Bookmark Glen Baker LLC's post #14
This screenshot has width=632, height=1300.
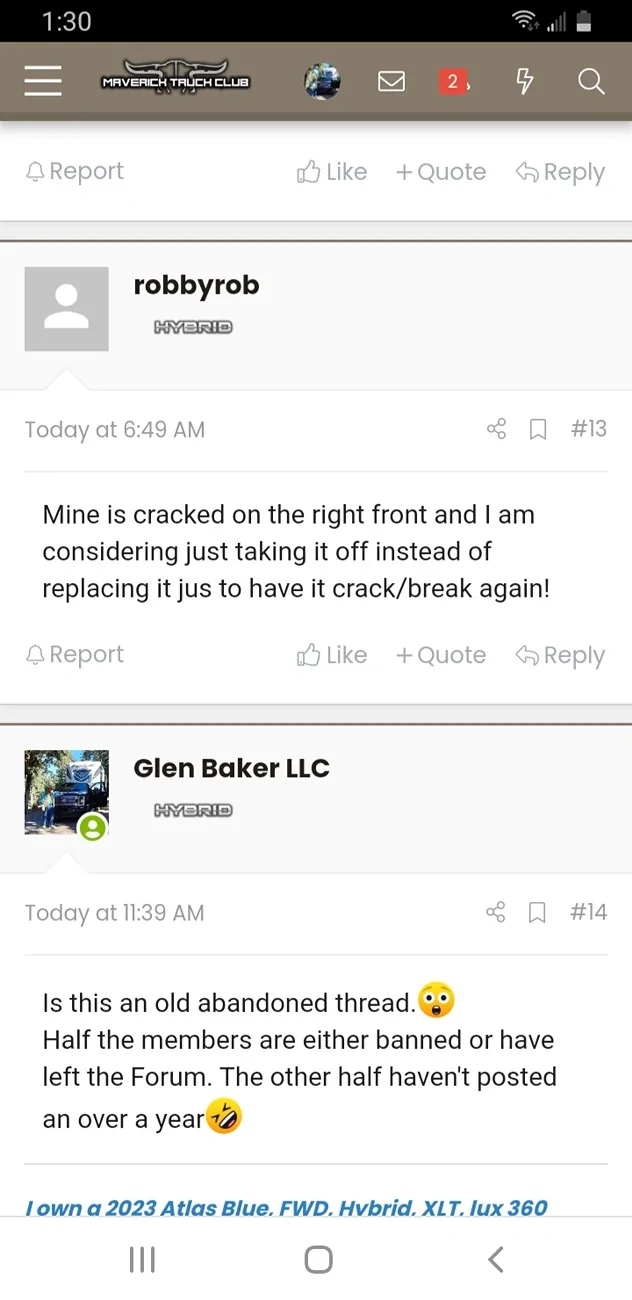click(537, 912)
